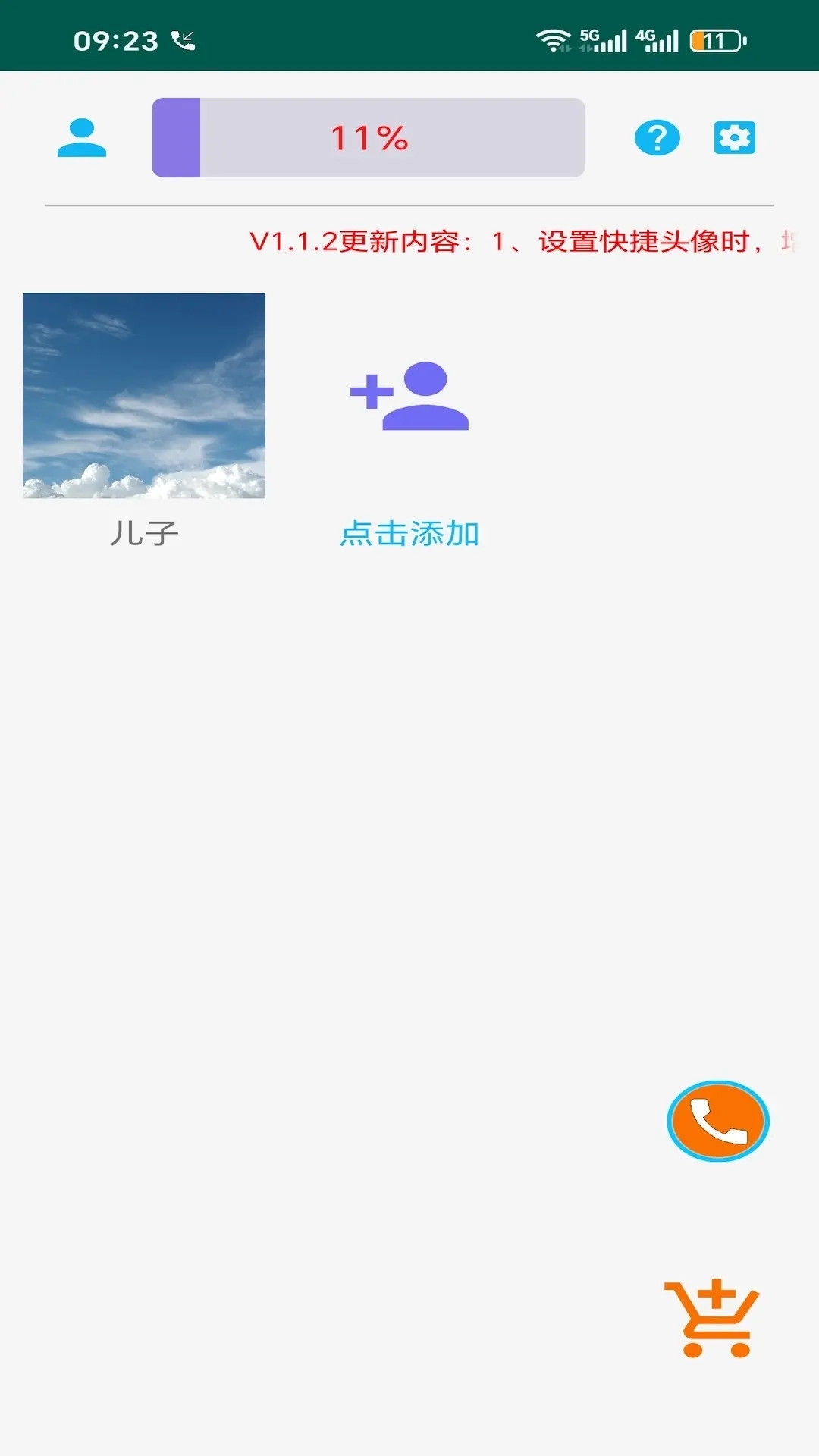
Task: Tap the 11% progress bar
Action: coord(368,137)
